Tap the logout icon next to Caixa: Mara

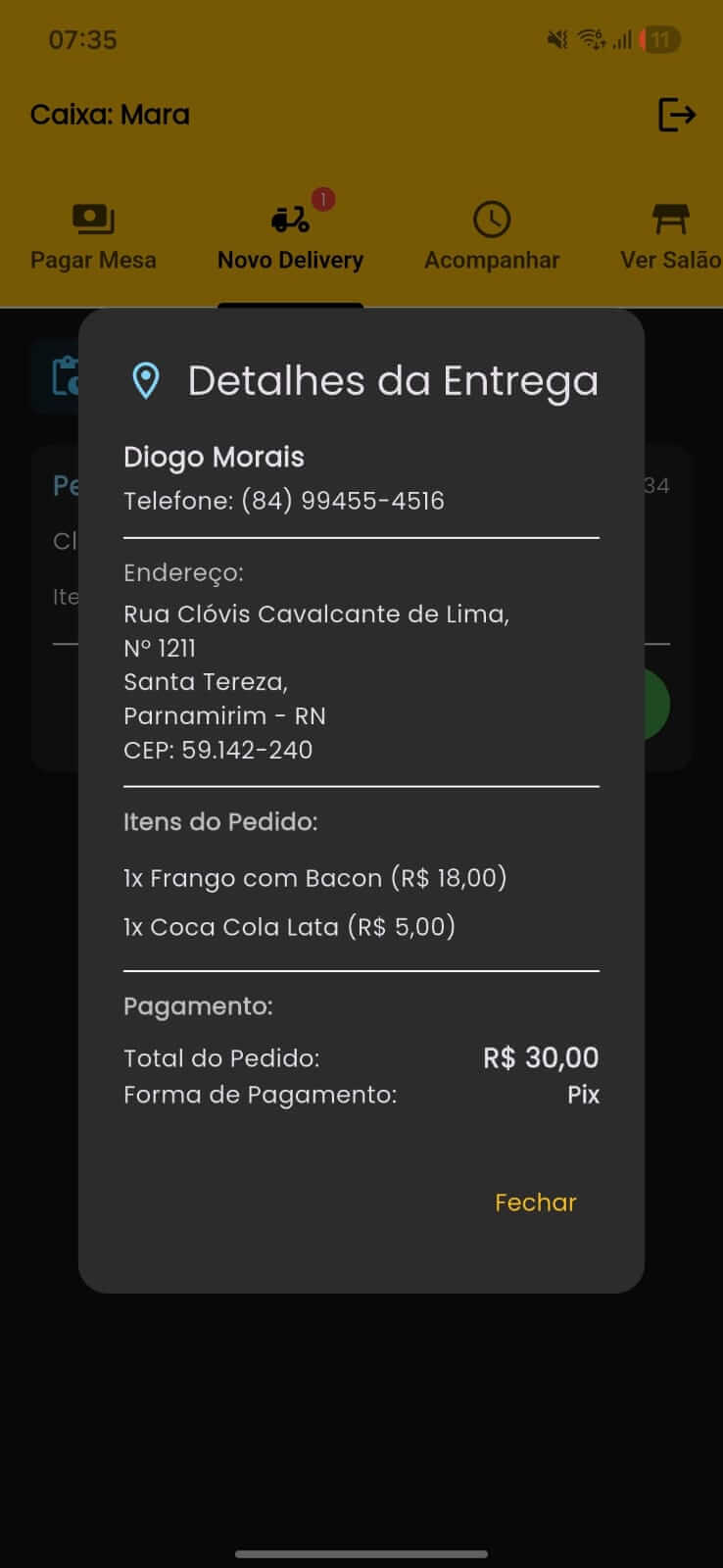pos(678,116)
